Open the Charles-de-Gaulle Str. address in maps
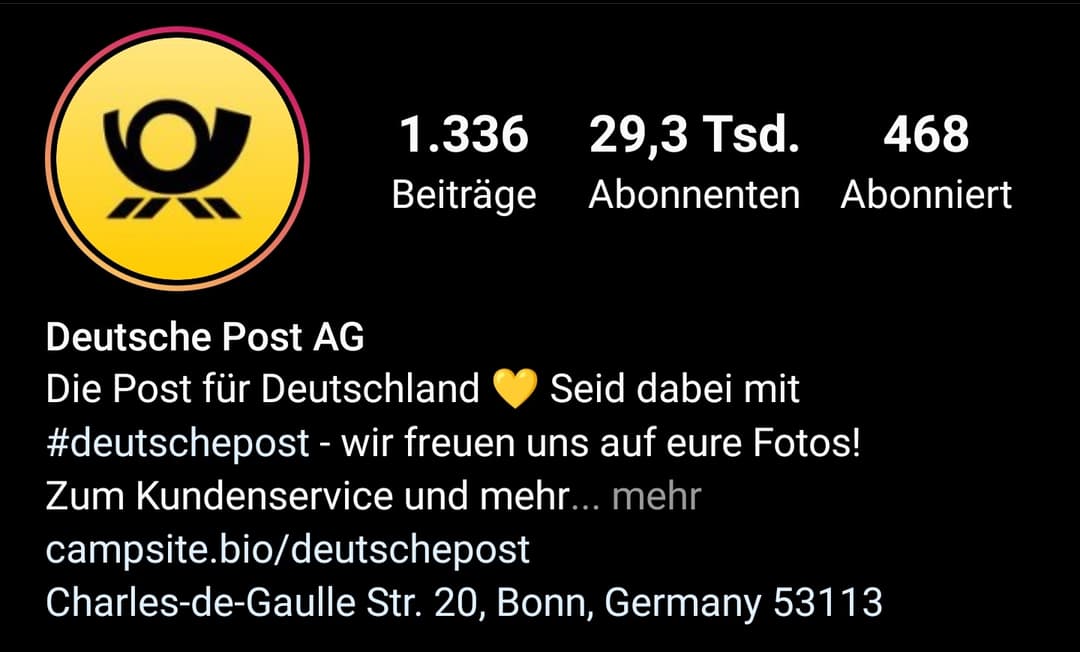The height and width of the screenshot is (652, 1080). pyautogui.click(x=464, y=602)
